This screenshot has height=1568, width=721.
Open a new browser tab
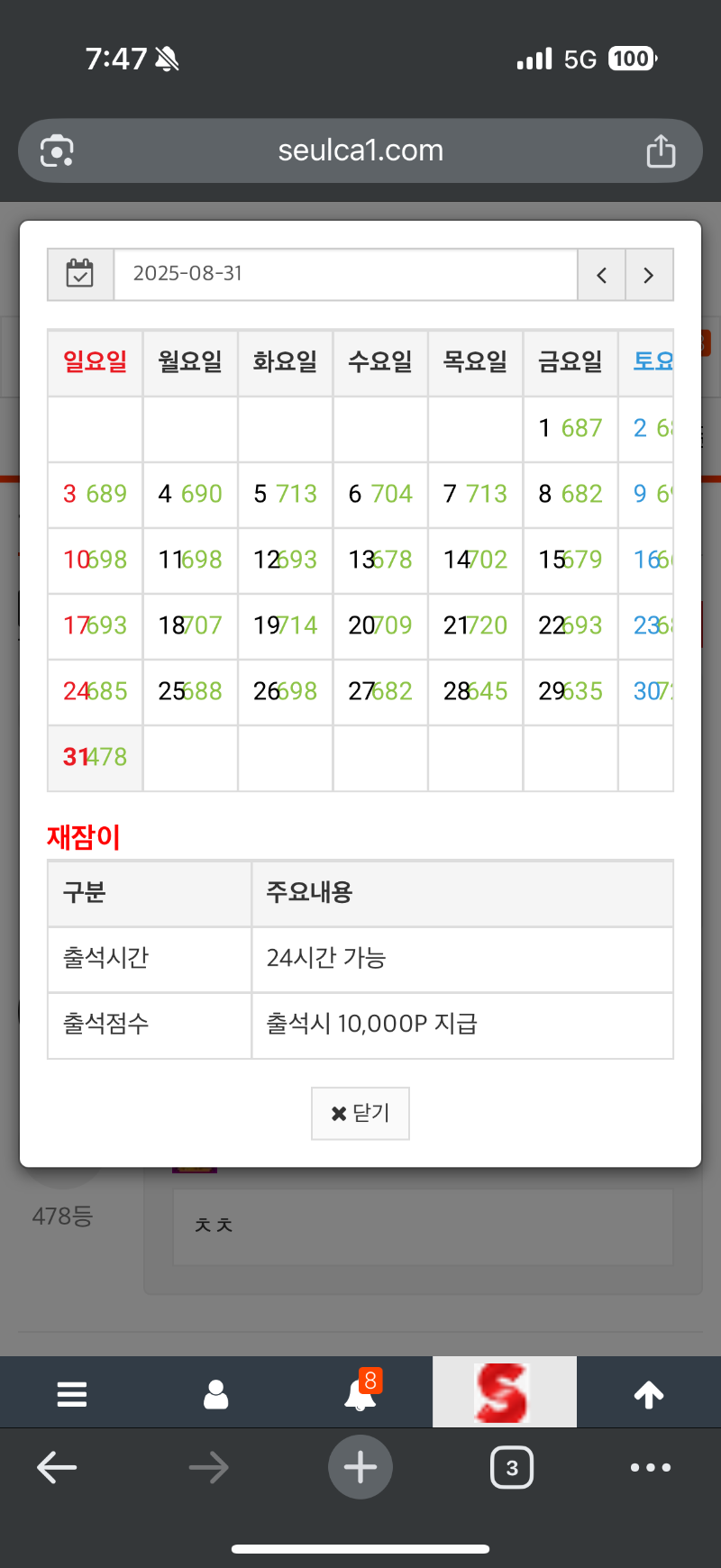coord(360,1467)
